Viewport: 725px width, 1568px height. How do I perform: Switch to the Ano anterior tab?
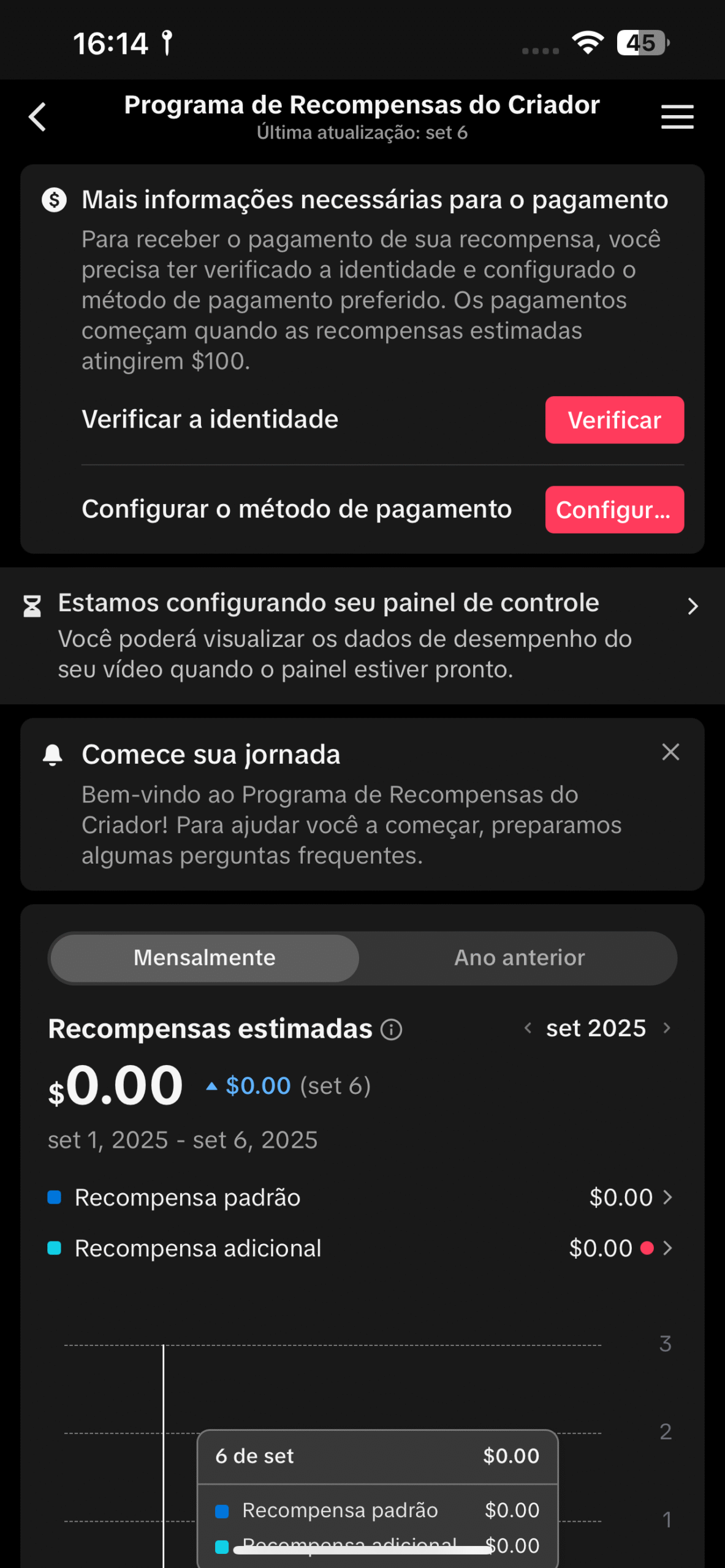(519, 958)
